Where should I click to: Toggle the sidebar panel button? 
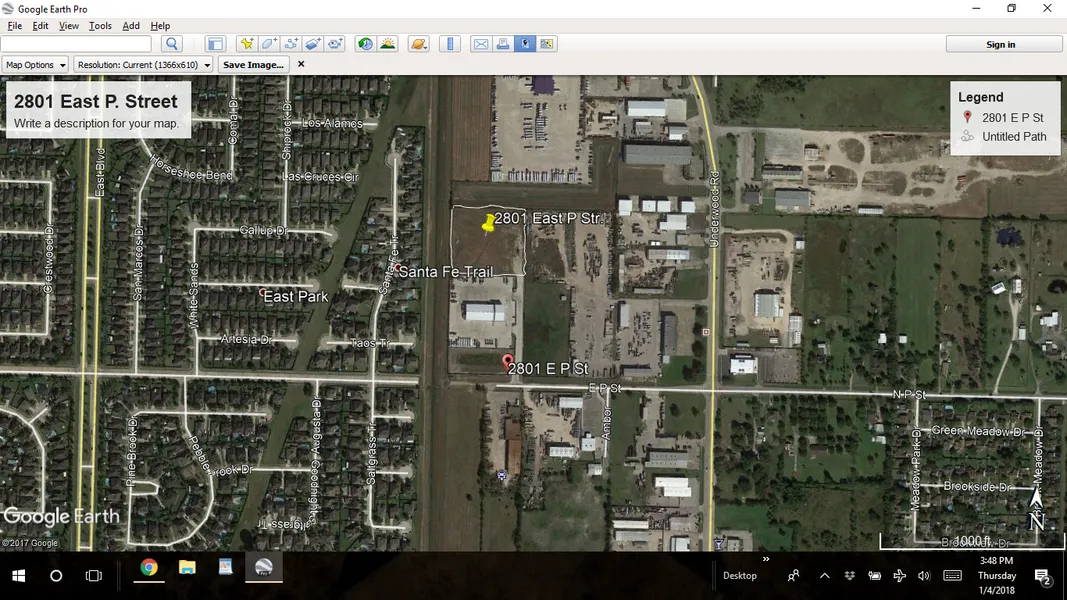pyautogui.click(x=215, y=44)
